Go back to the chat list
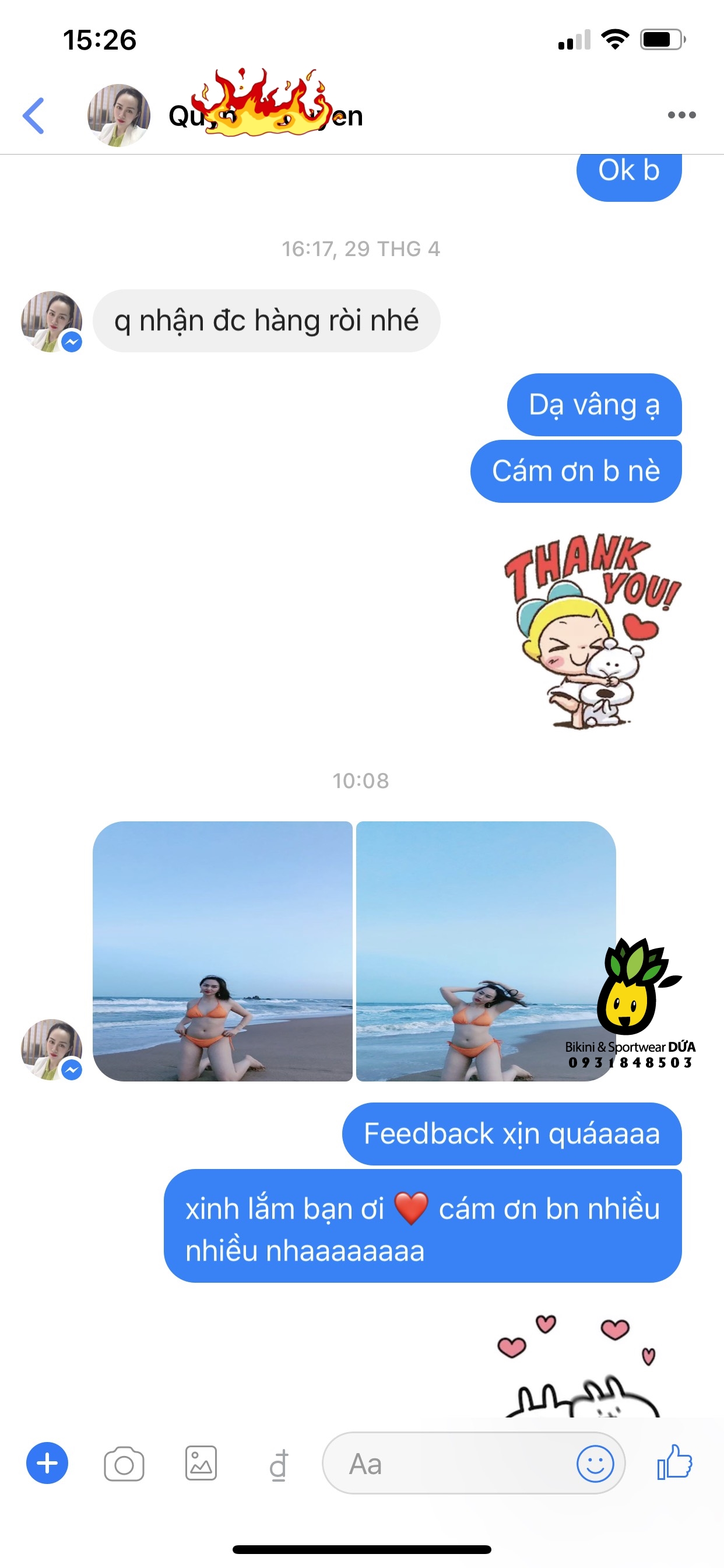Viewport: 724px width, 1568px height. [34, 115]
